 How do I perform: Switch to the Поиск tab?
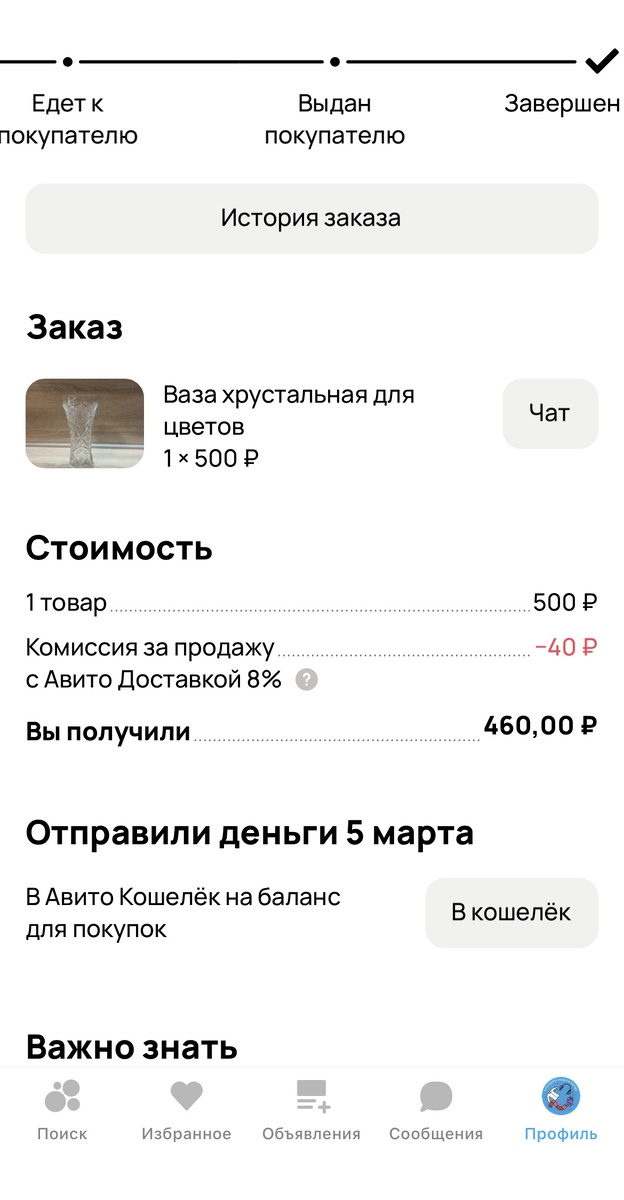62,1110
